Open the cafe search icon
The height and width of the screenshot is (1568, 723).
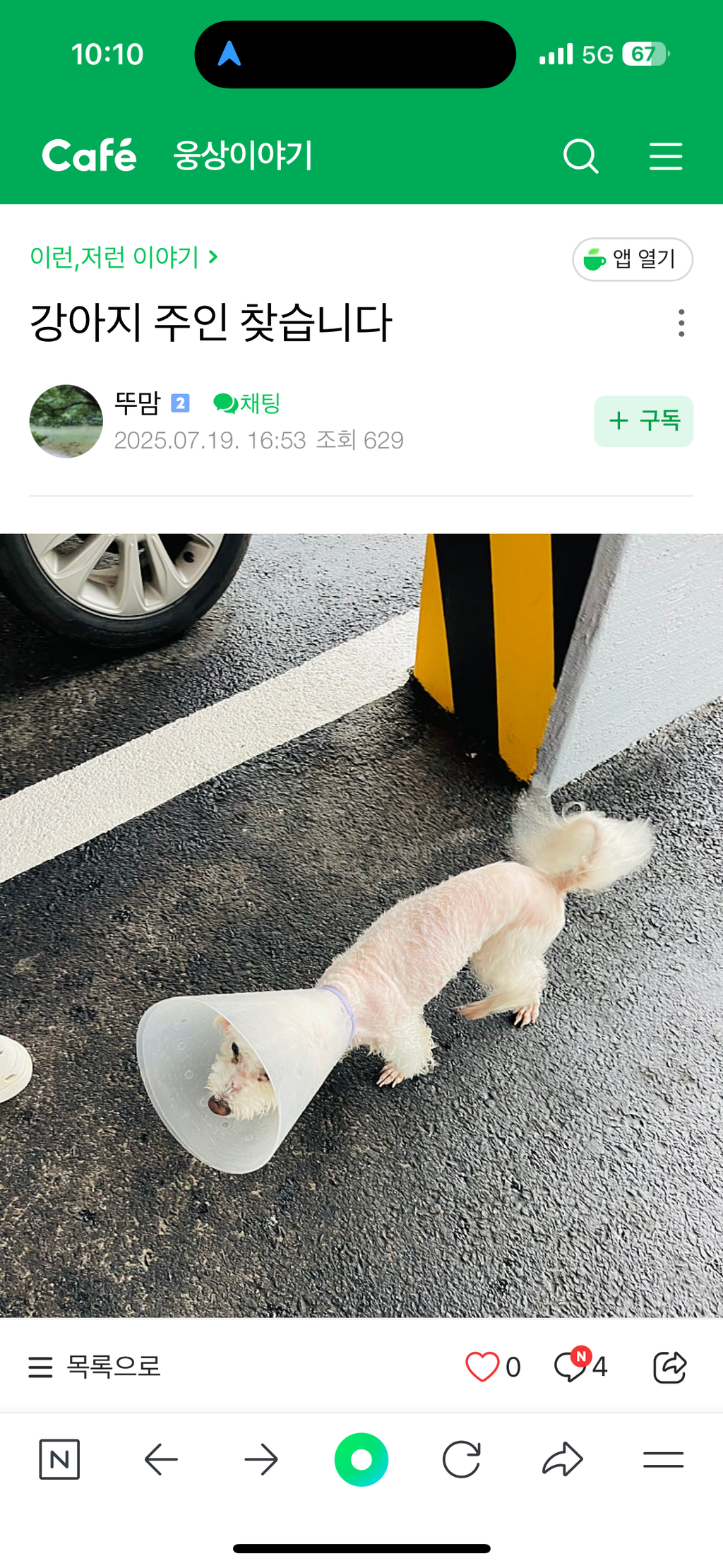(x=580, y=156)
